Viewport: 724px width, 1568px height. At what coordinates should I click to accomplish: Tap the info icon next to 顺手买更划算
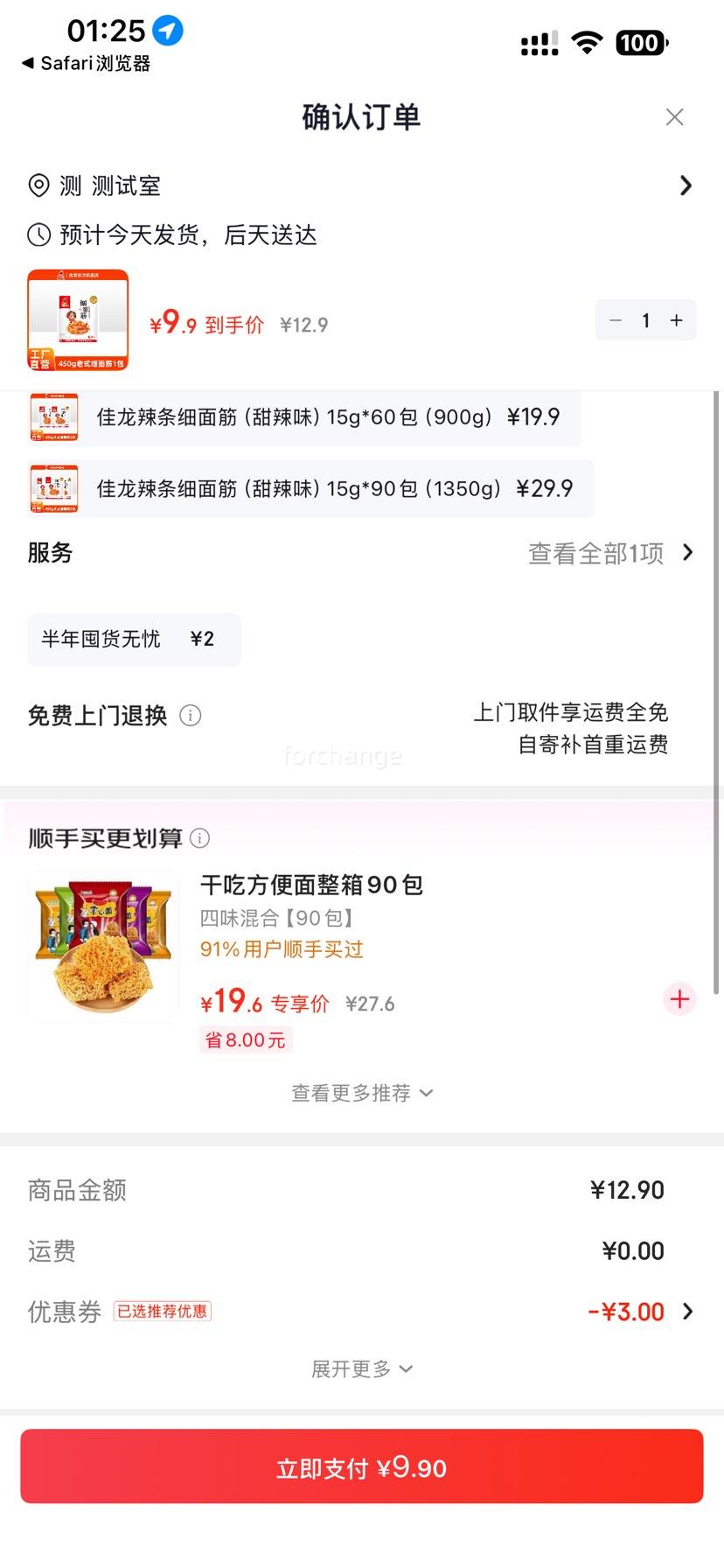click(x=200, y=838)
